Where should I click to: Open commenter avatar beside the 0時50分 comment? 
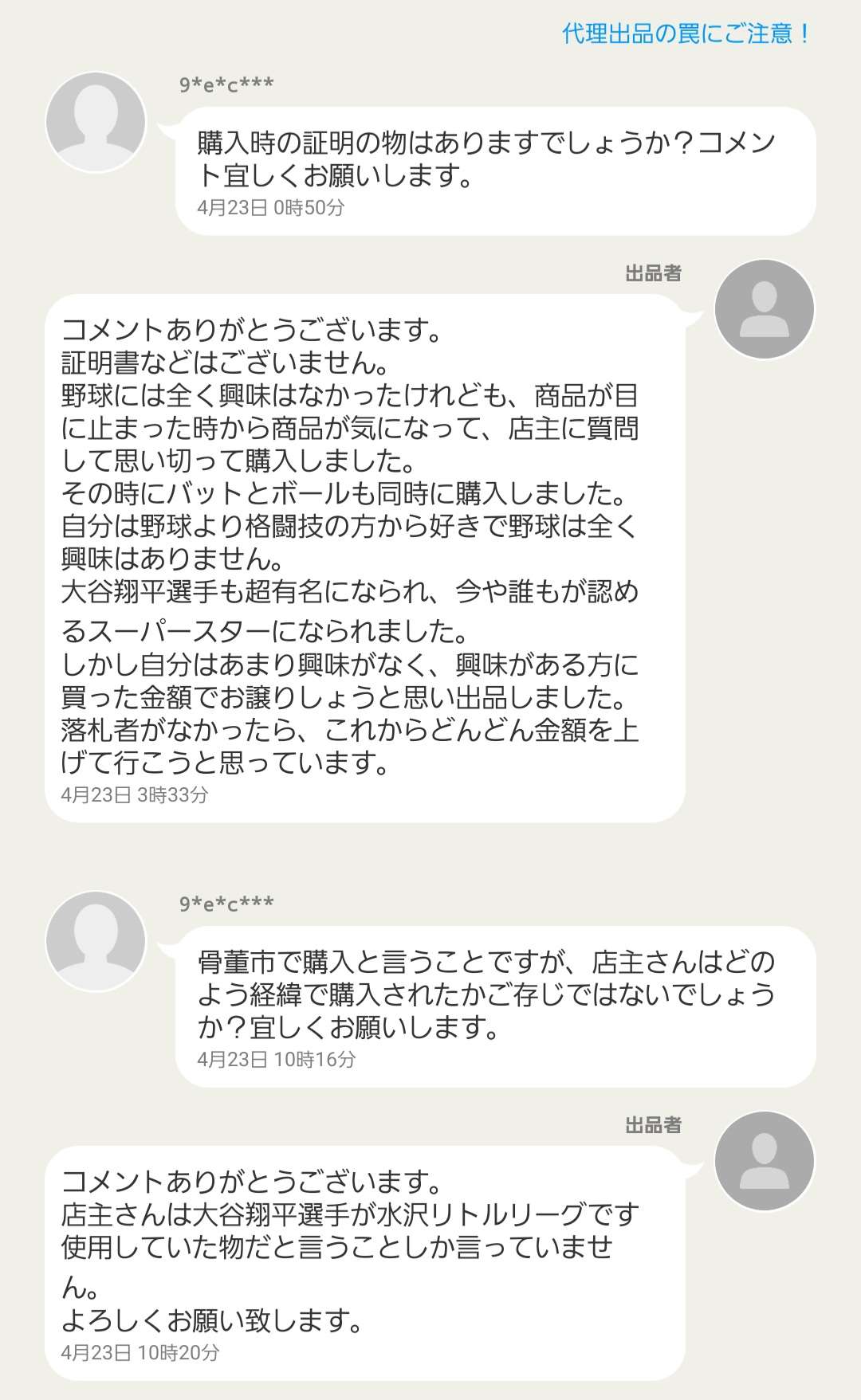pos(96,122)
